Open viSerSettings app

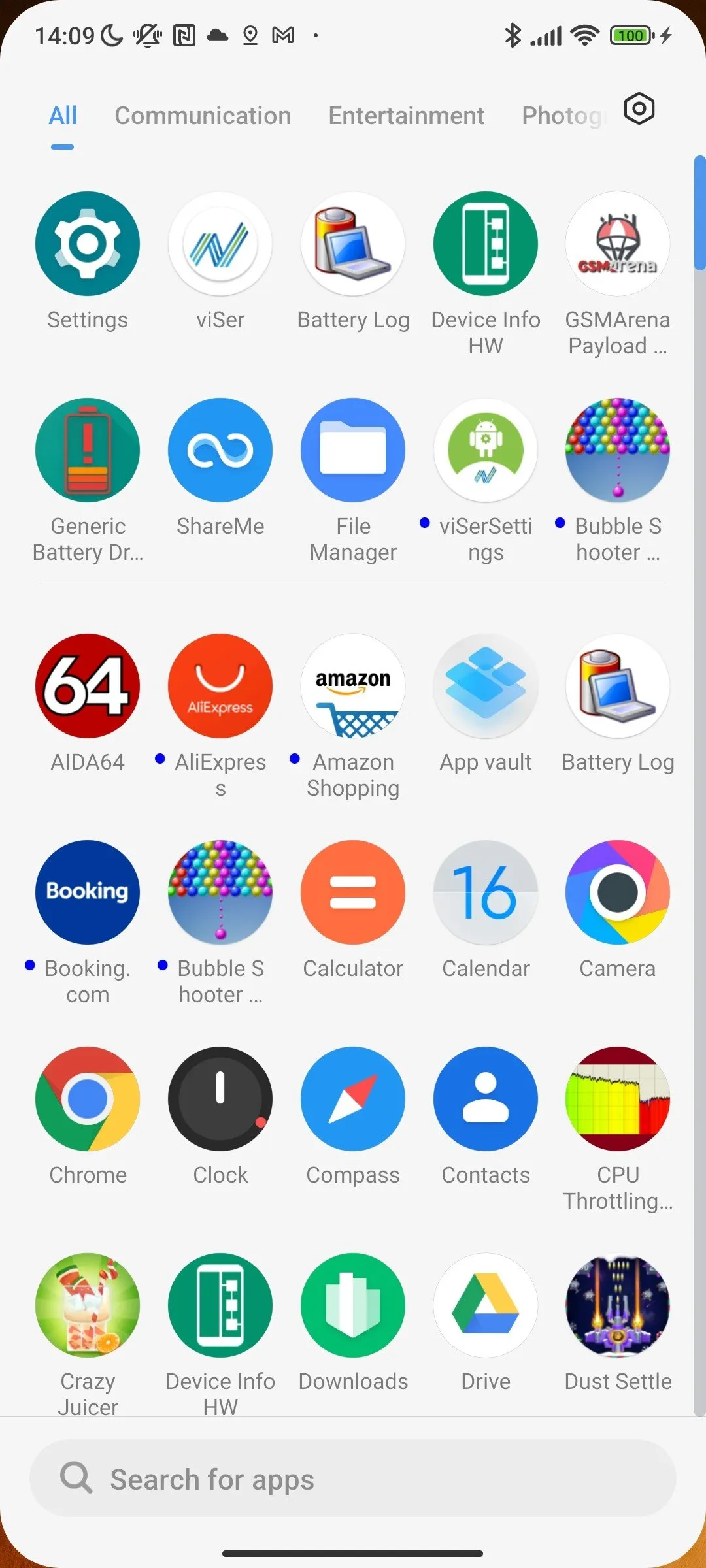coord(486,451)
